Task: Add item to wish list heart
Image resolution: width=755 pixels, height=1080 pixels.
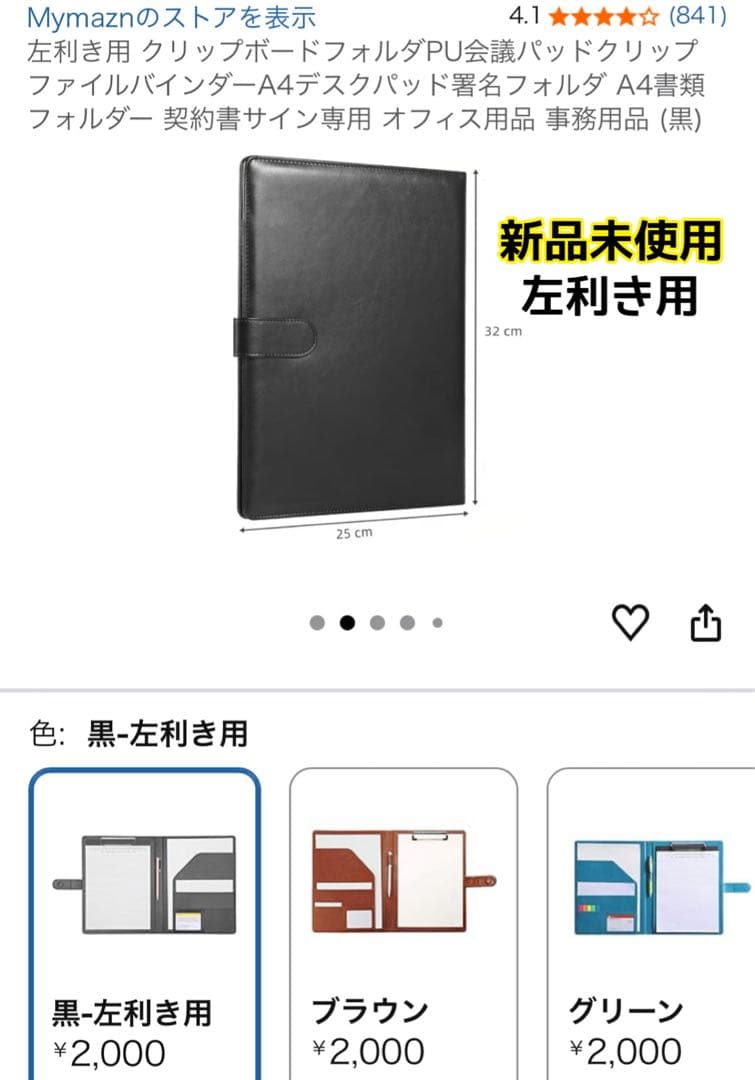Action: (630, 623)
